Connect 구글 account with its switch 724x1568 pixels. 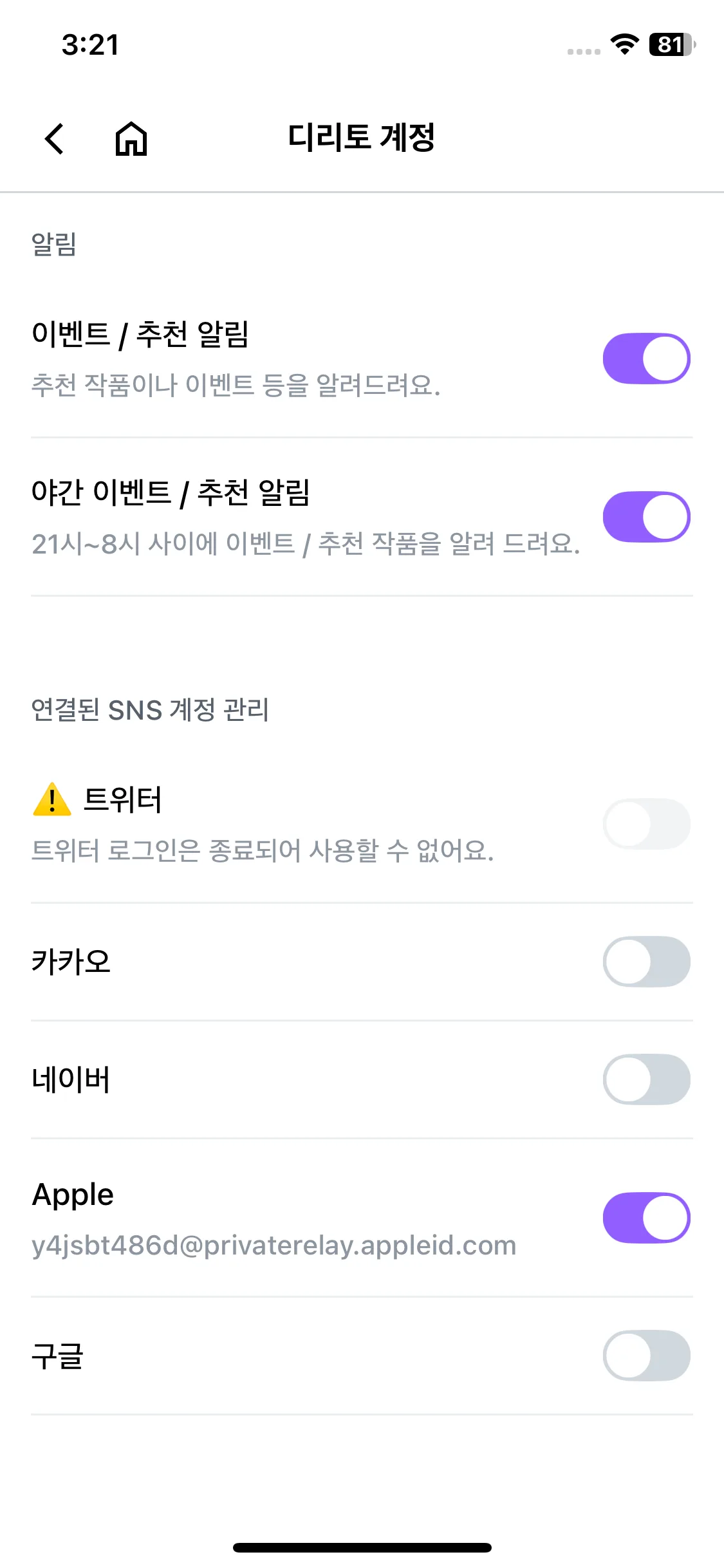pyautogui.click(x=646, y=1356)
